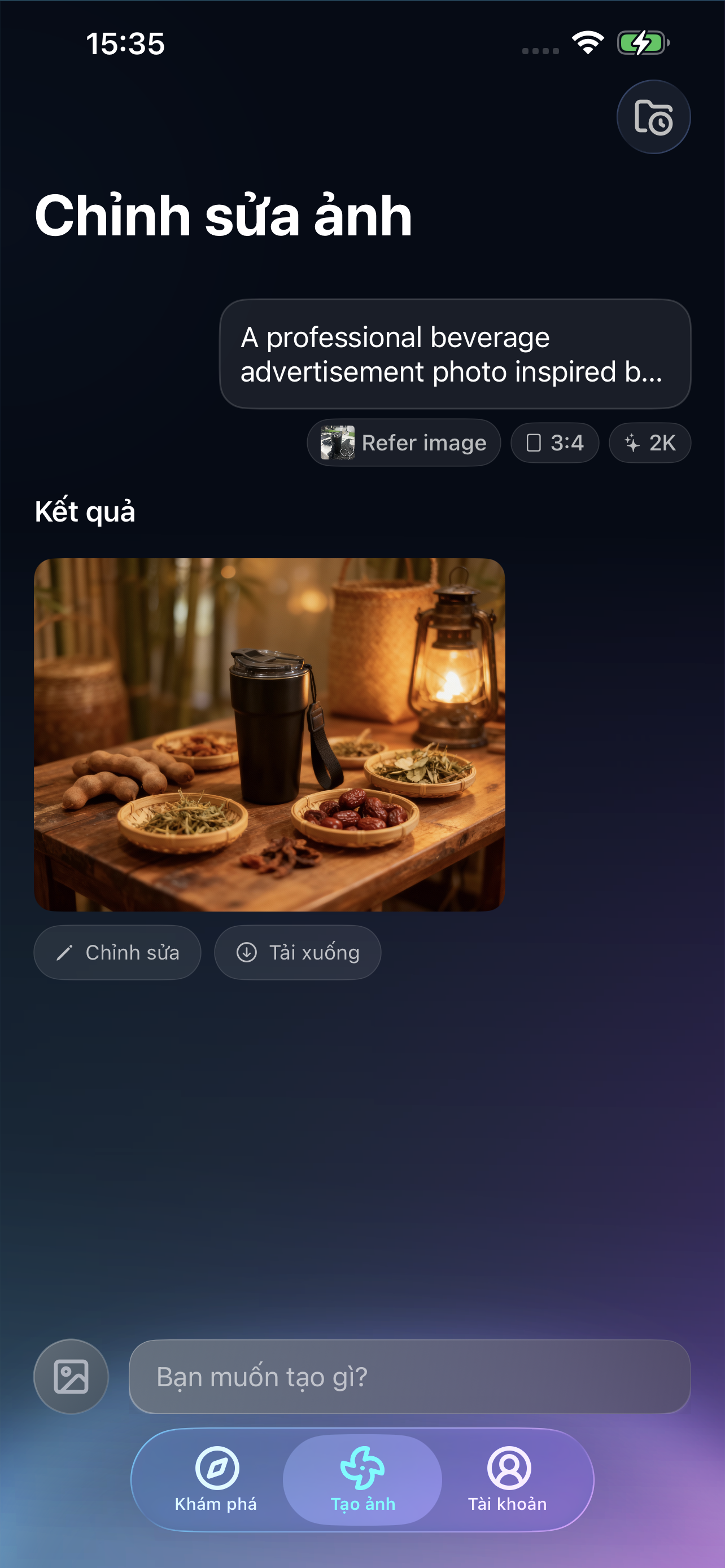The height and width of the screenshot is (1568, 725).
Task: Expand the Refer image thumbnail preview
Action: tap(339, 443)
